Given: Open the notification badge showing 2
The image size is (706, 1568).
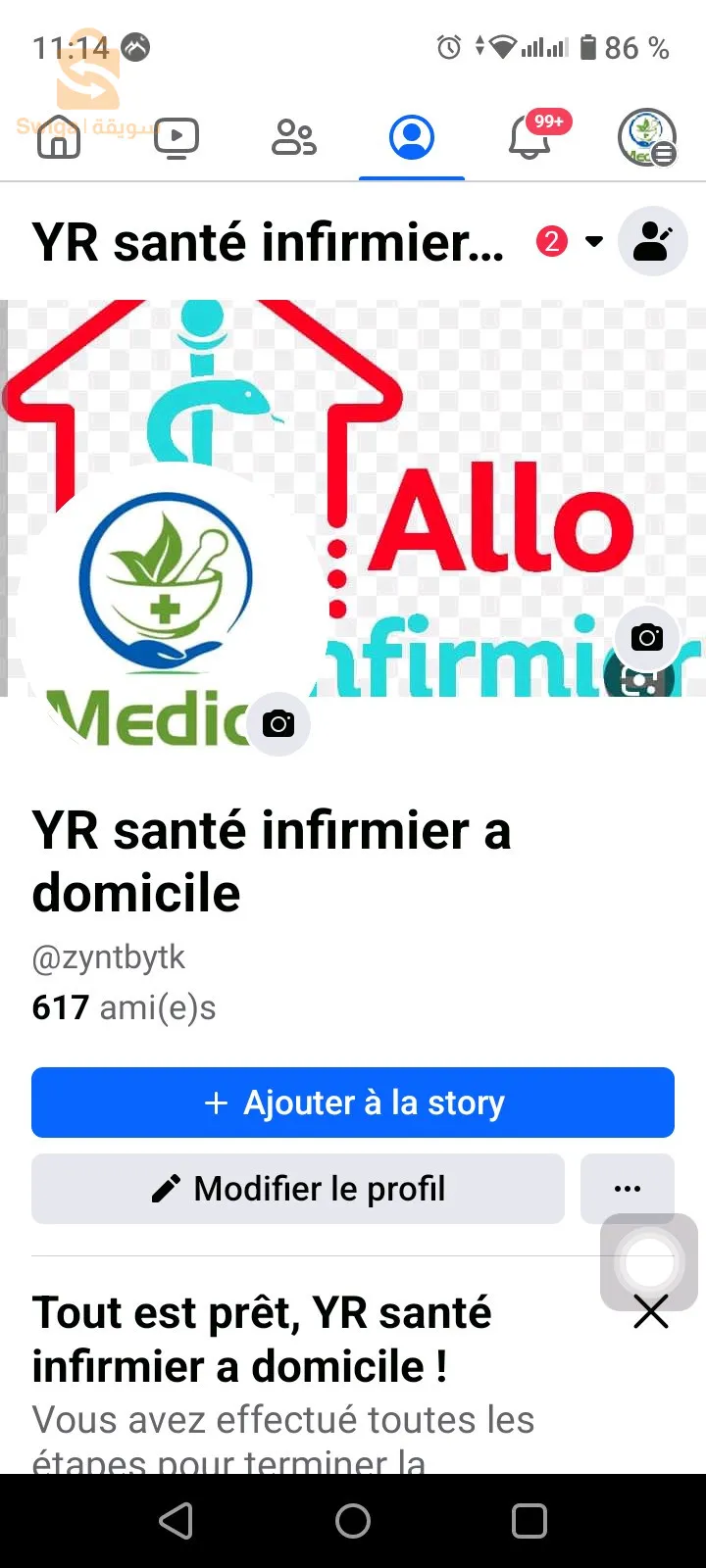Looking at the screenshot, I should pos(553,238).
